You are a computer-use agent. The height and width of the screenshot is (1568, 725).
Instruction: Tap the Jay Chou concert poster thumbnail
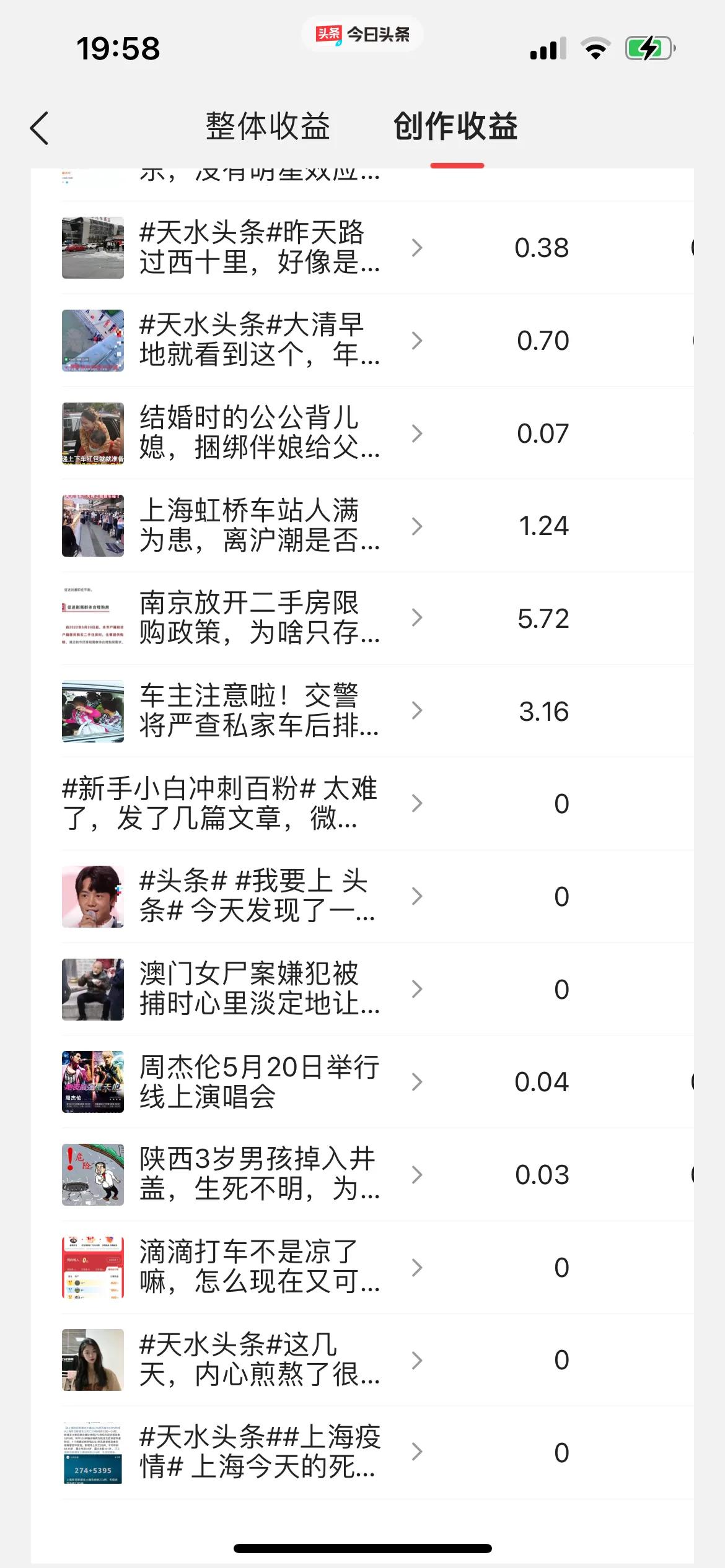coord(93,1082)
